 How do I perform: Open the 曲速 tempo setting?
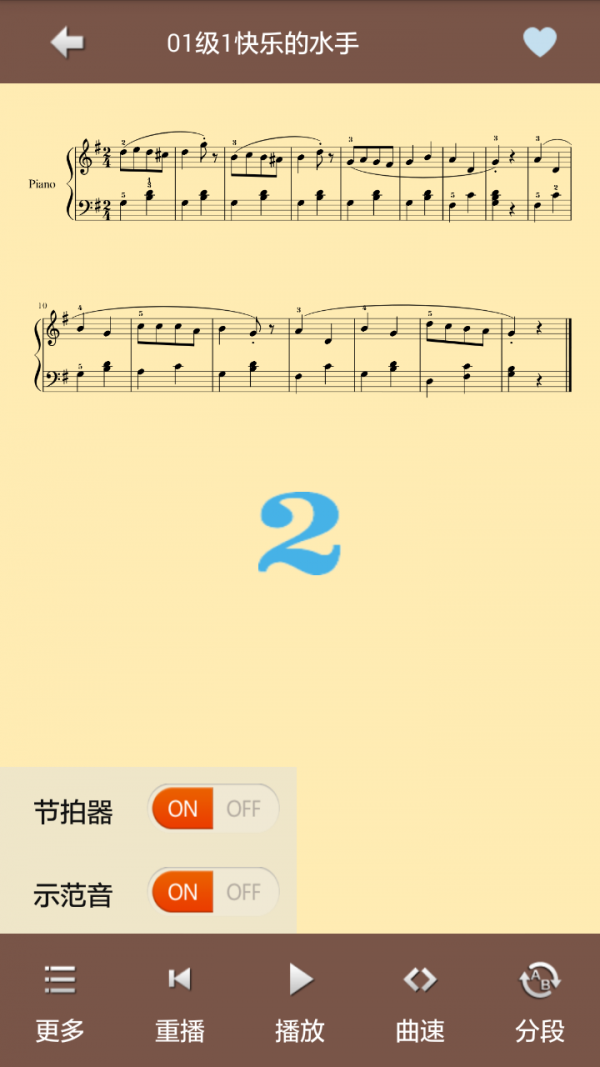[x=420, y=1000]
